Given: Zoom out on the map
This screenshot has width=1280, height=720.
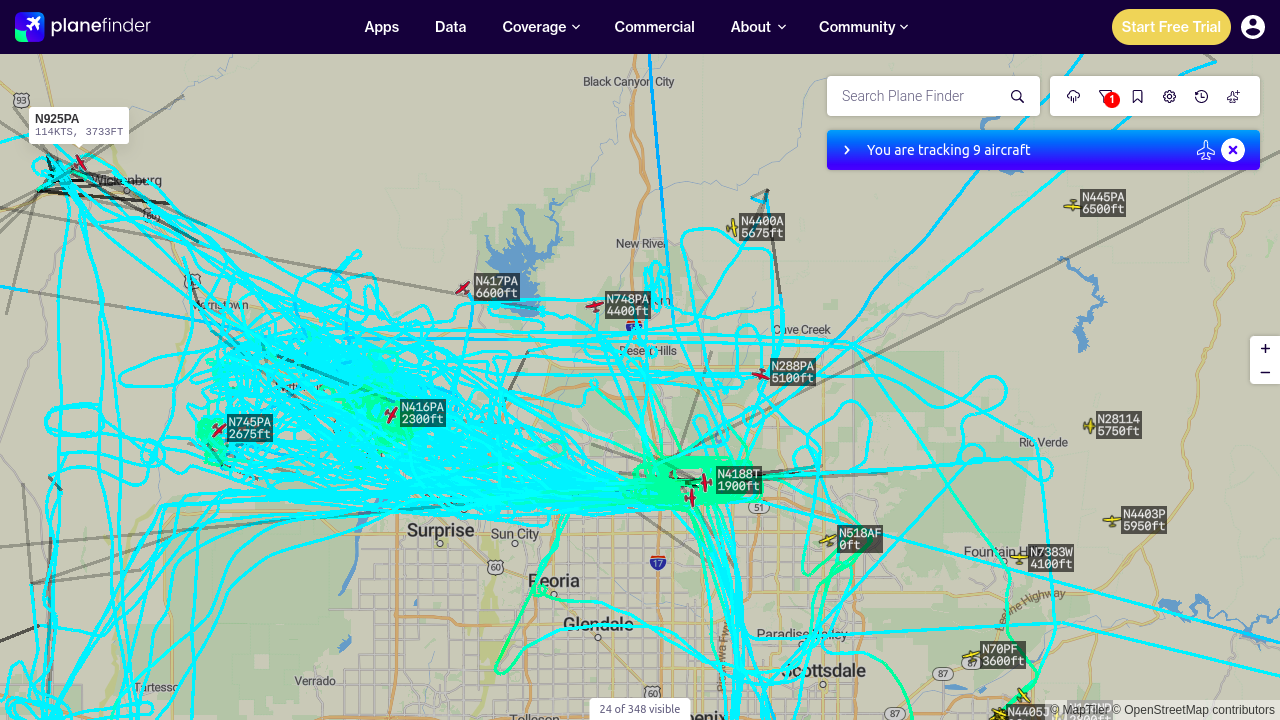Looking at the screenshot, I should (x=1265, y=372).
